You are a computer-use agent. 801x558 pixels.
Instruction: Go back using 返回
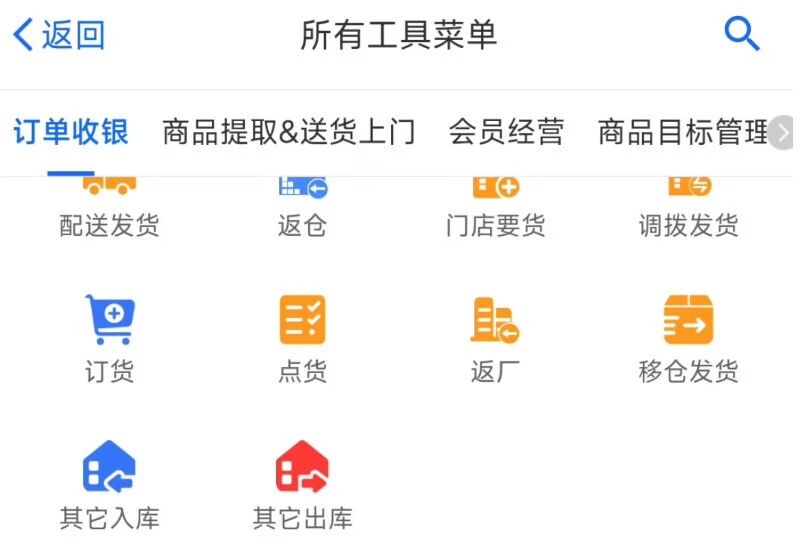(58, 35)
